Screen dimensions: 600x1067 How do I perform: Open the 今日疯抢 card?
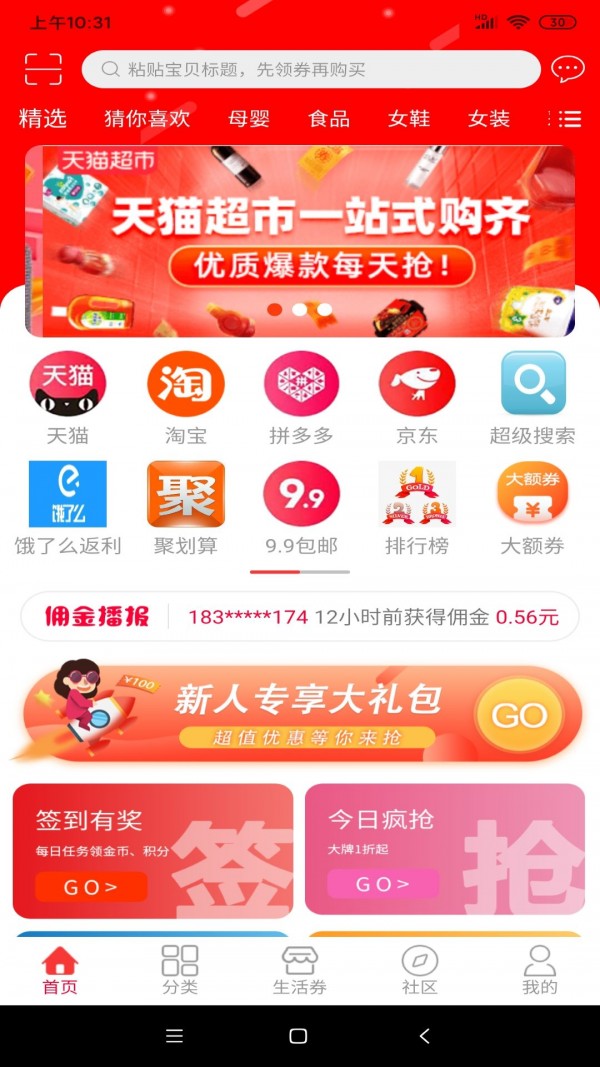[444, 850]
